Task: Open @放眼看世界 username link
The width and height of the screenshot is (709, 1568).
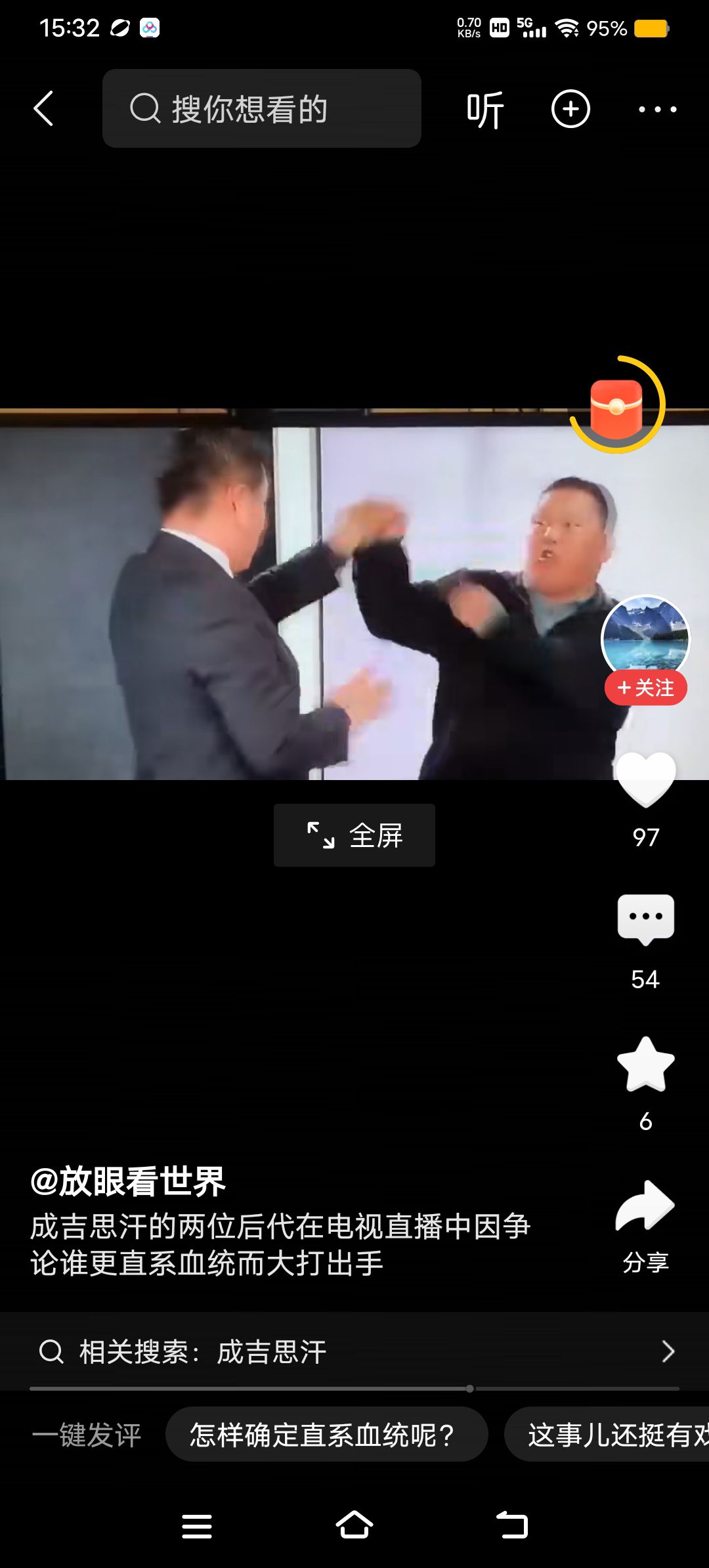Action: 128,1181
